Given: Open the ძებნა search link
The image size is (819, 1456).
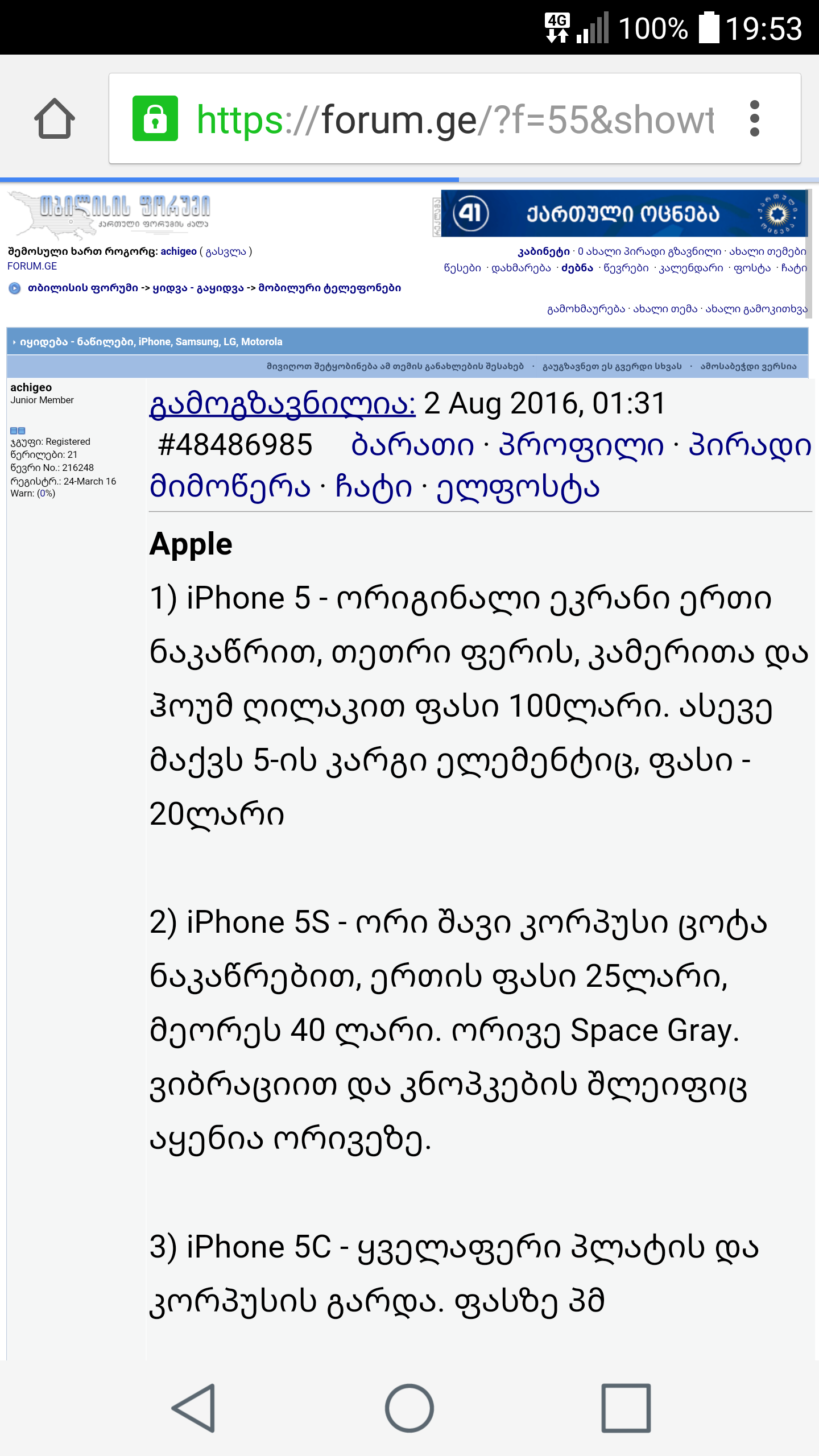Looking at the screenshot, I should (x=577, y=268).
